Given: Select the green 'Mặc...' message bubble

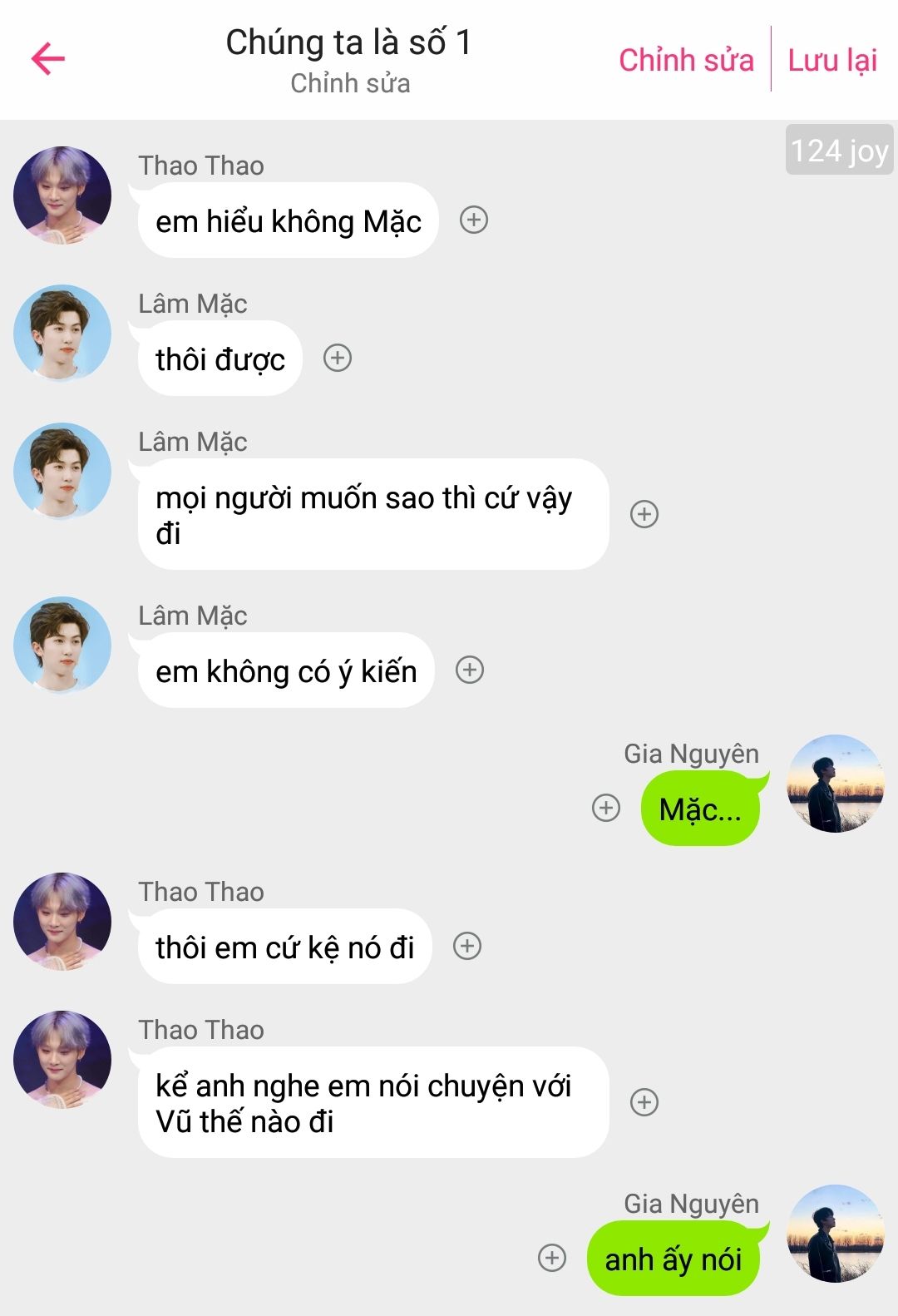Looking at the screenshot, I should point(700,809).
